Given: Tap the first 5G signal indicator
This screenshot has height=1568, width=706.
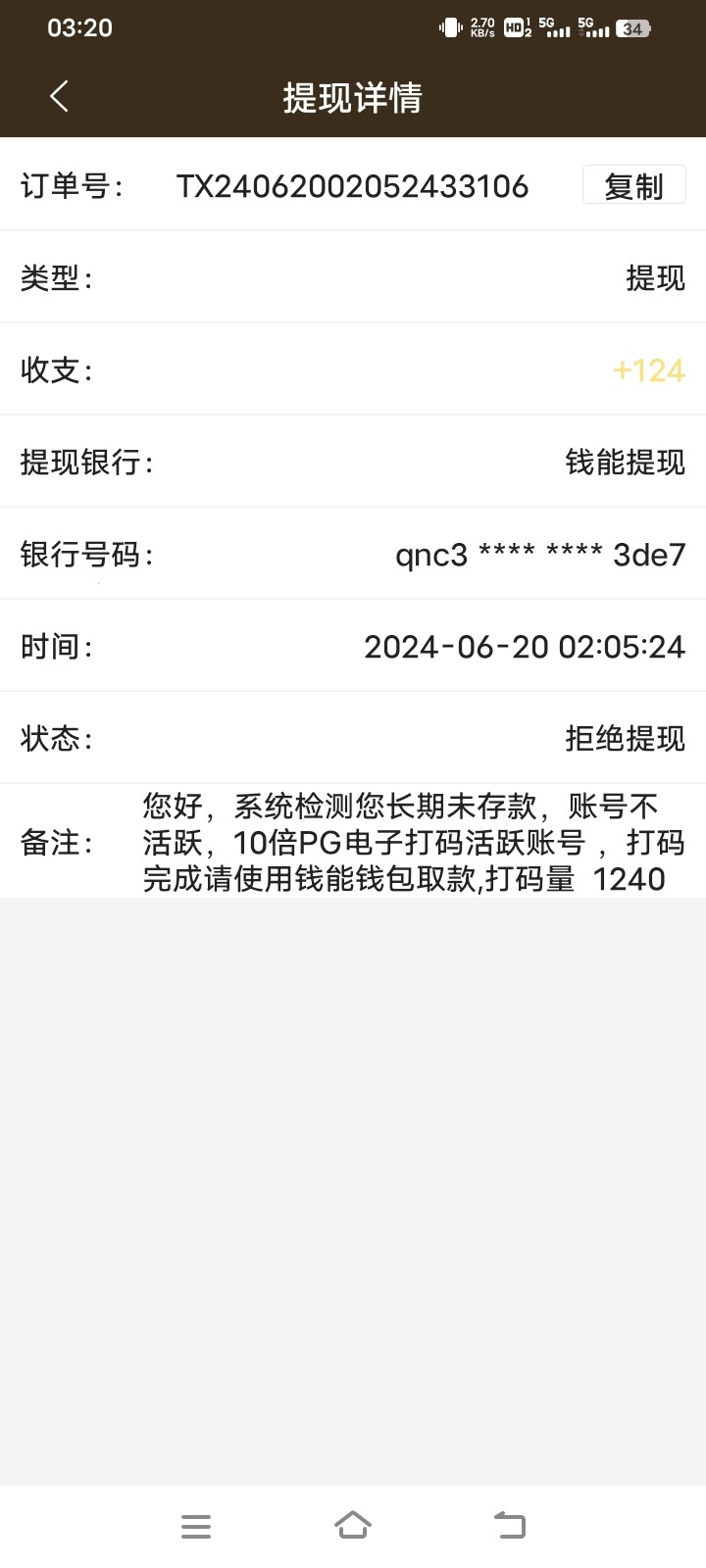Looking at the screenshot, I should point(555,28).
